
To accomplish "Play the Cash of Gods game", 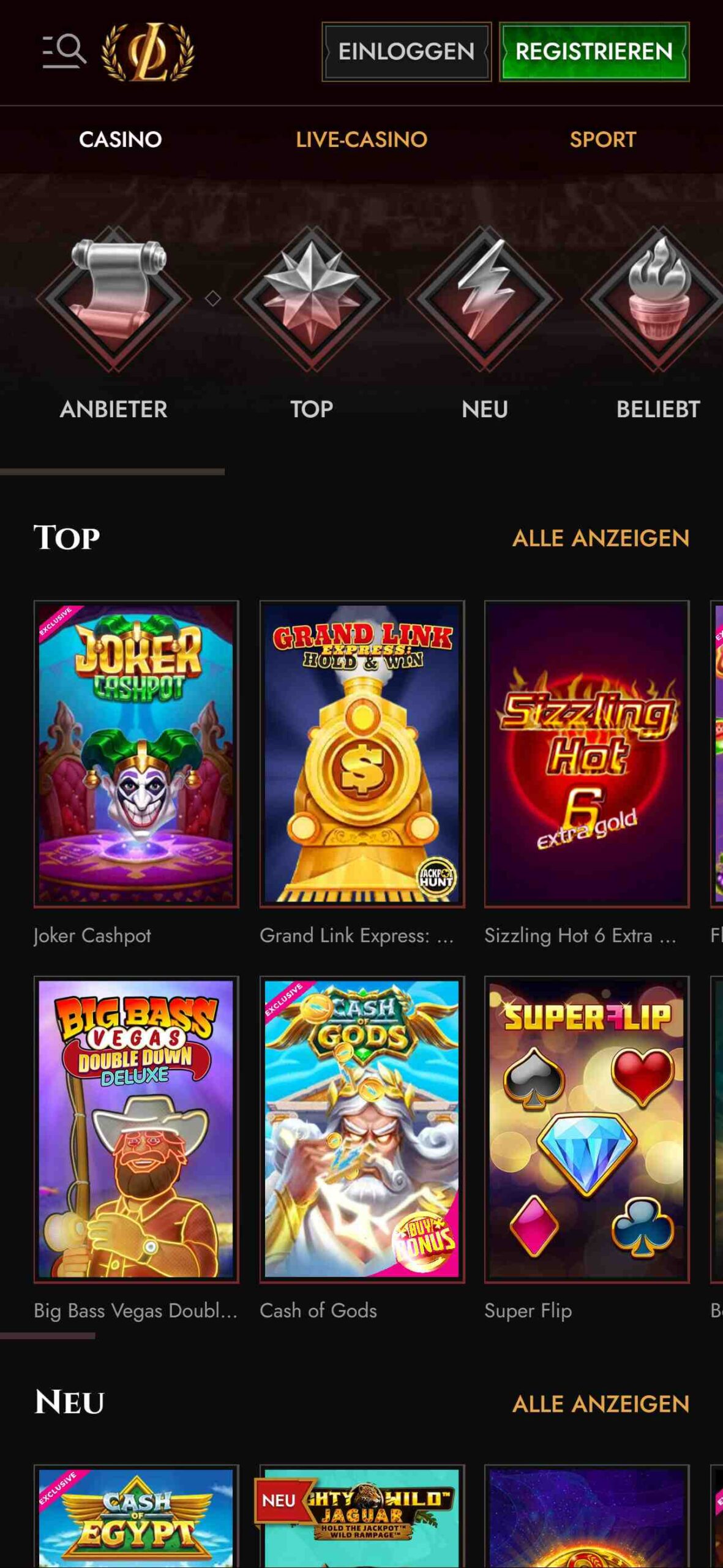I will click(x=362, y=1129).
